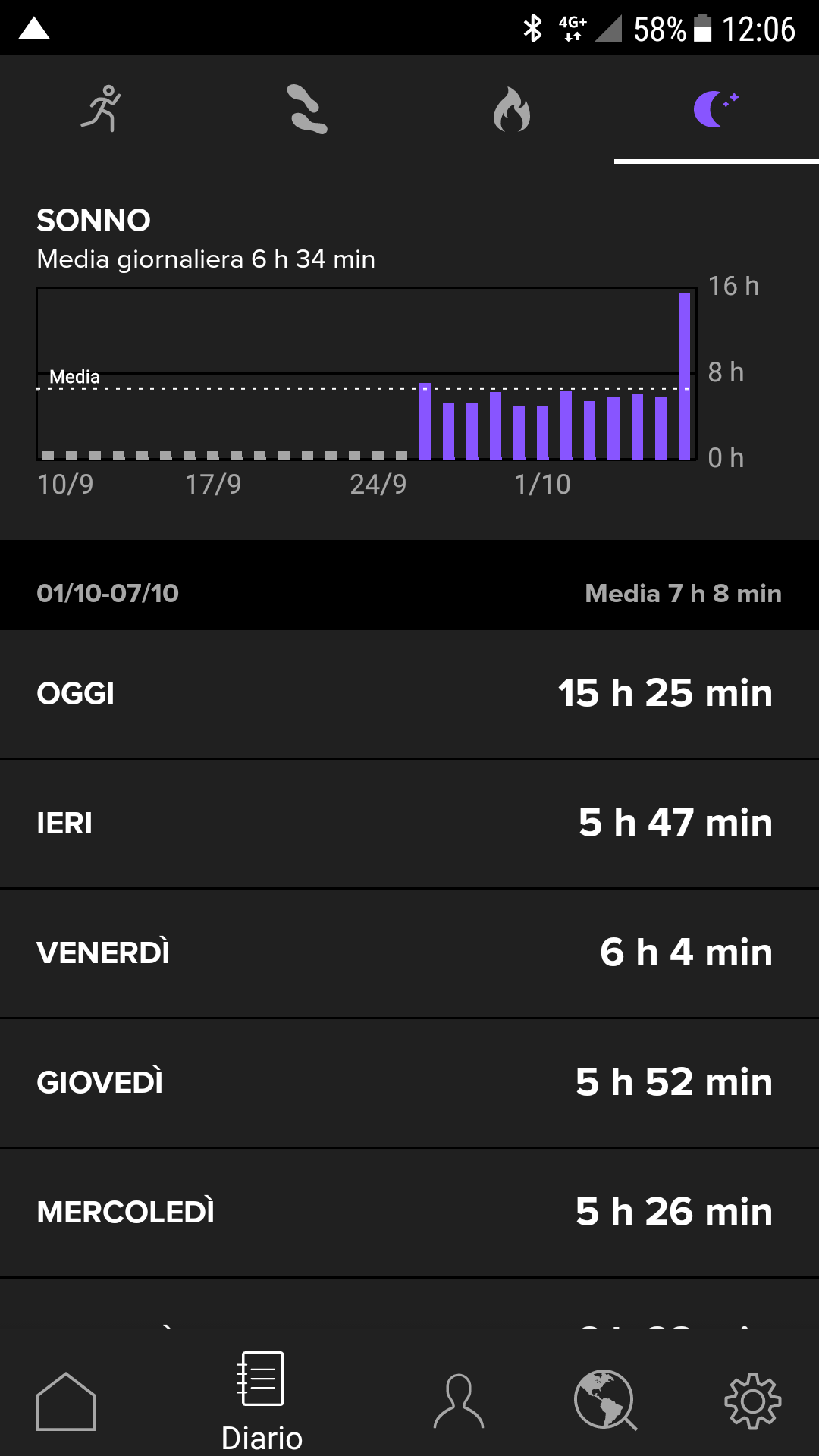Open today's sleep entry OGGI

(x=409, y=694)
